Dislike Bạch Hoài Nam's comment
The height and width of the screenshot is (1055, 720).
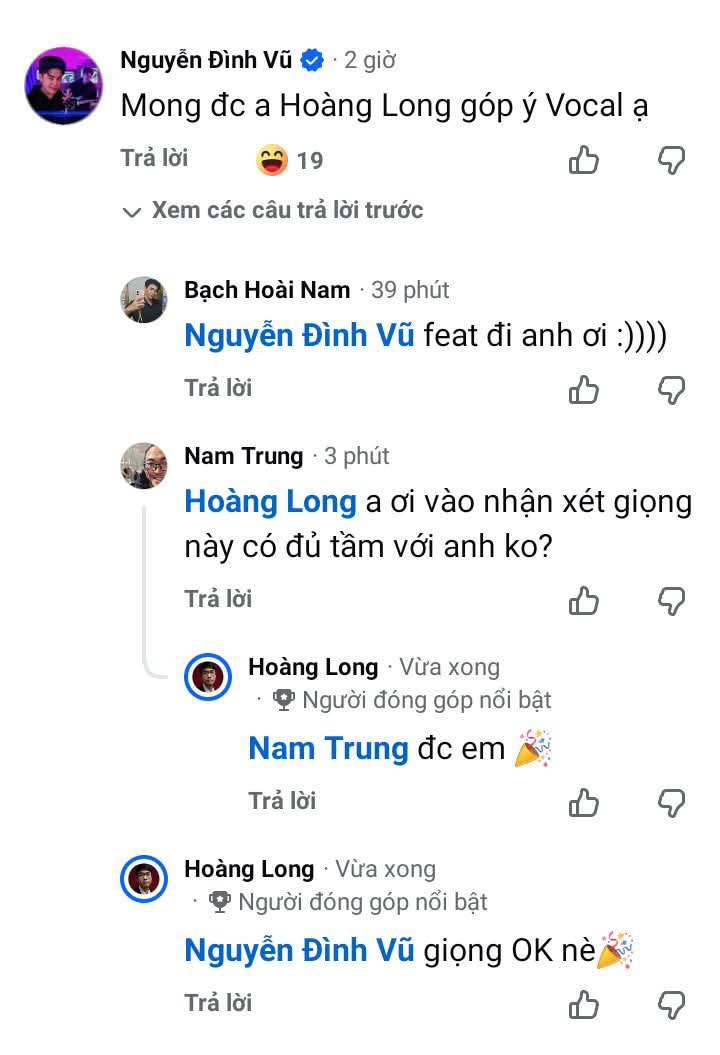tap(671, 390)
